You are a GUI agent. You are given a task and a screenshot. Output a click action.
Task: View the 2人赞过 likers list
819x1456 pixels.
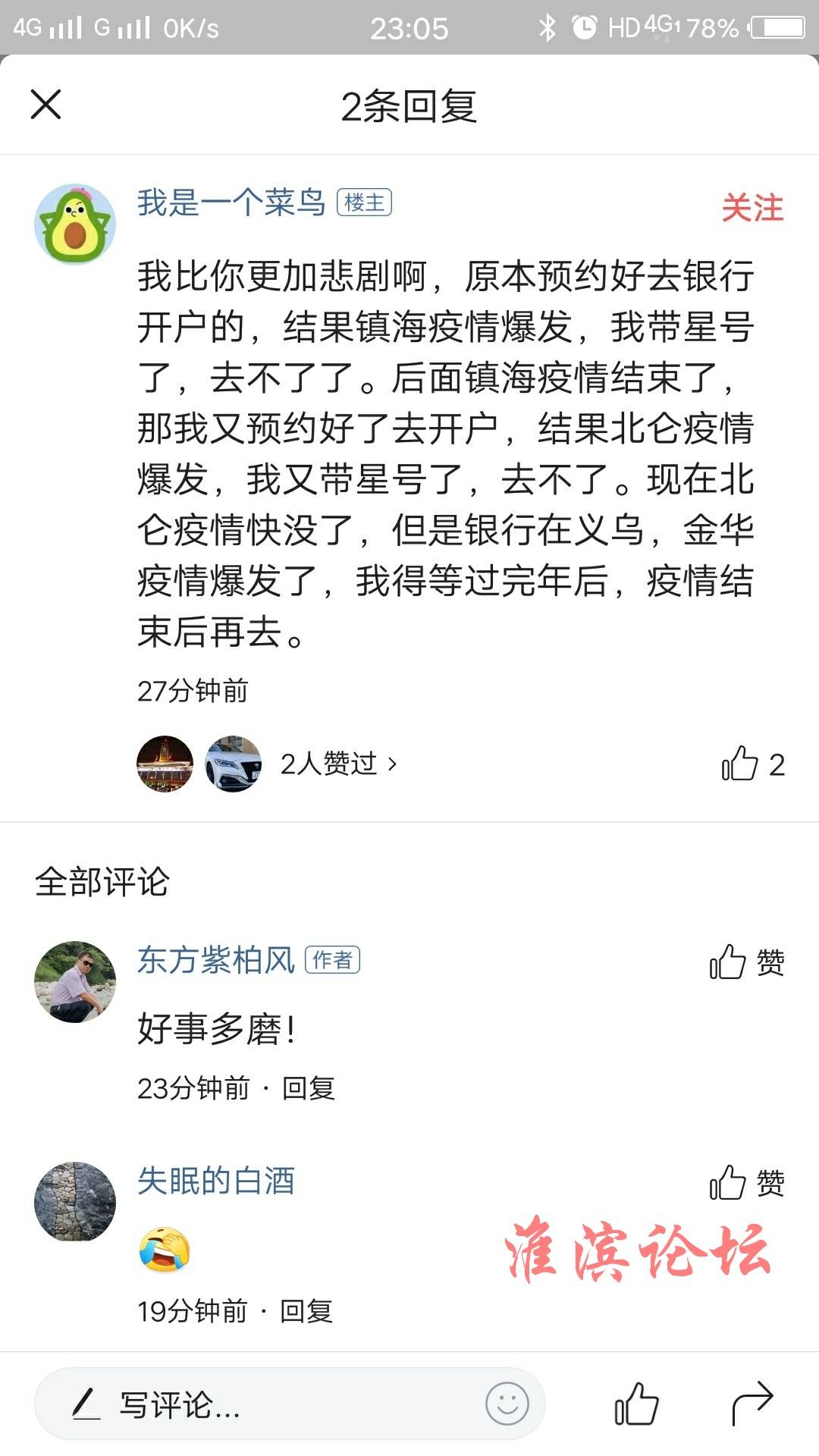(337, 764)
